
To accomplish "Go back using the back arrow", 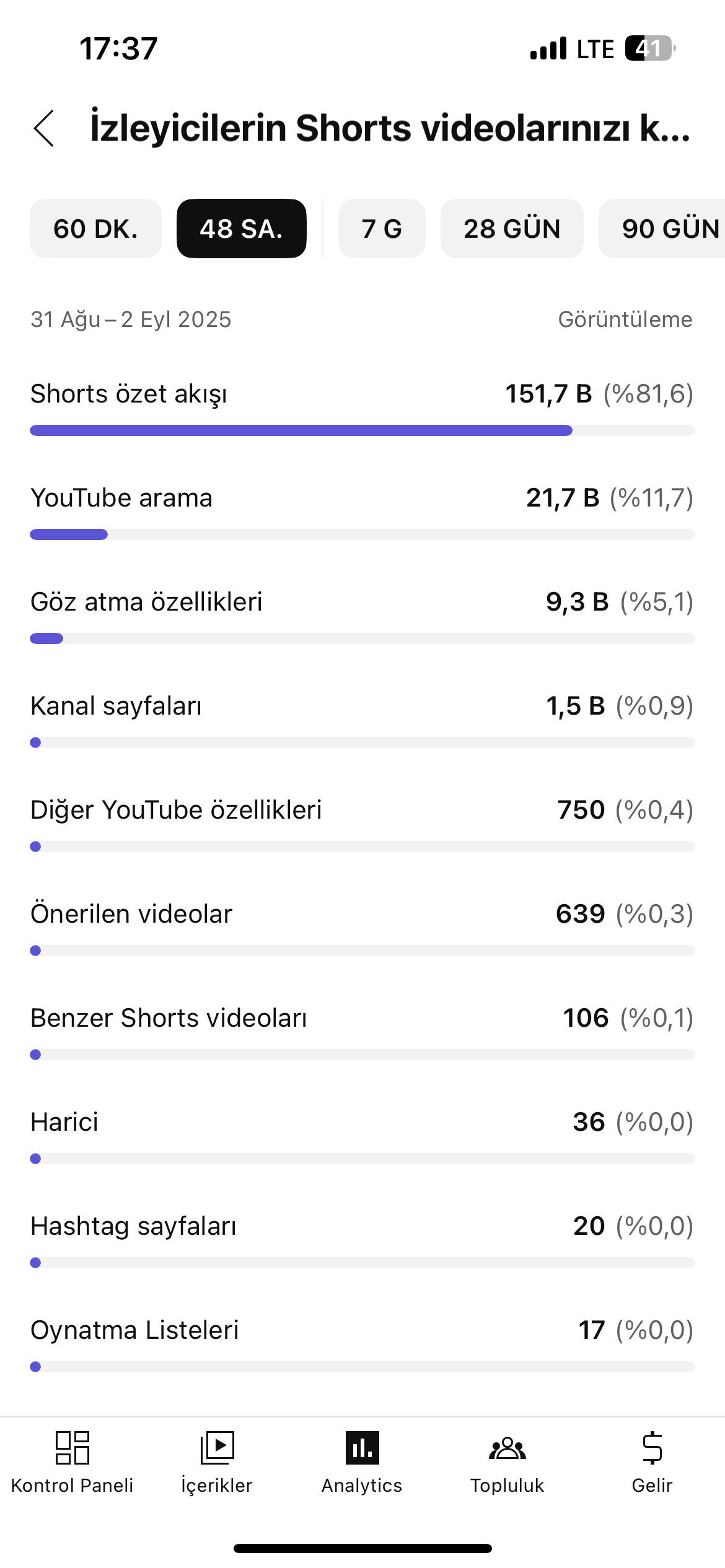I will coord(44,129).
